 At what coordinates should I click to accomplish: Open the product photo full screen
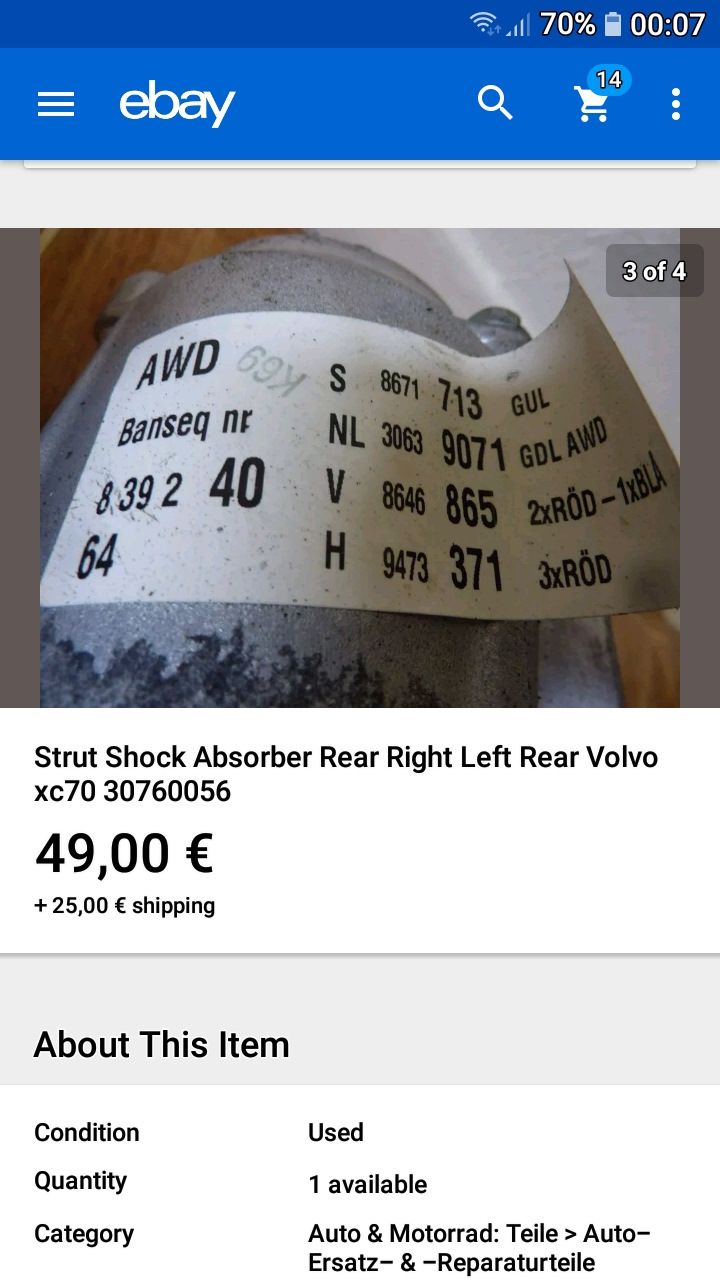360,468
